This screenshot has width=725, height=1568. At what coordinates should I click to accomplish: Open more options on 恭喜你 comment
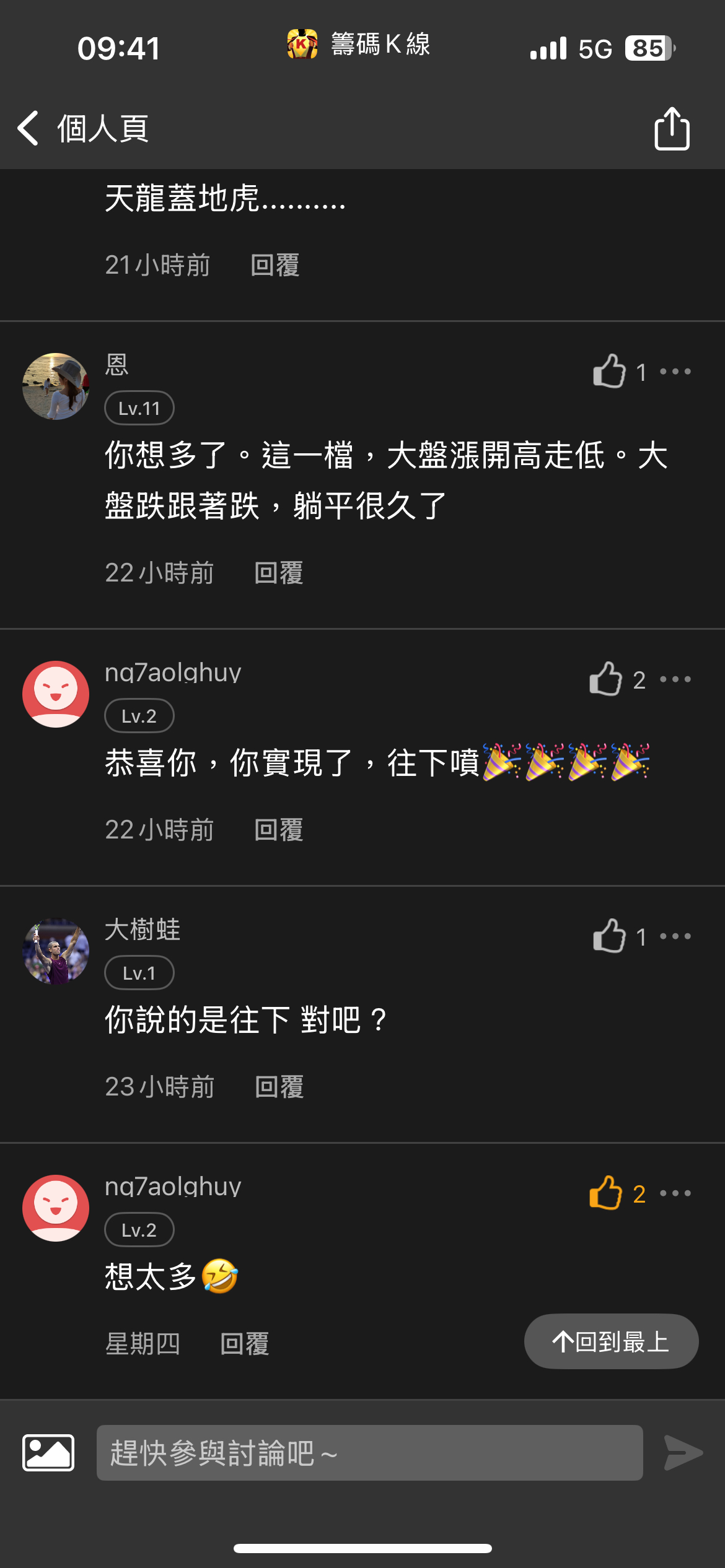click(x=675, y=679)
